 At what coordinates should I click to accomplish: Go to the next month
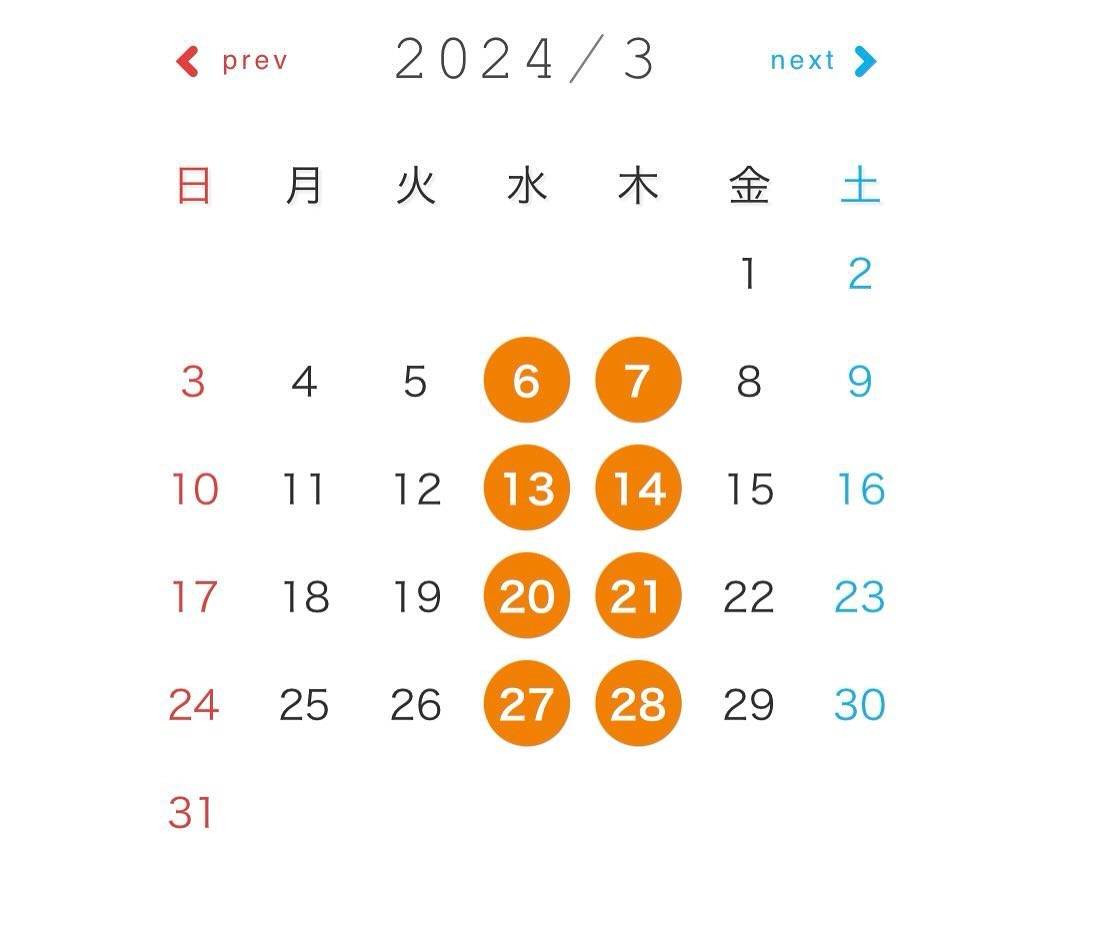(x=822, y=61)
